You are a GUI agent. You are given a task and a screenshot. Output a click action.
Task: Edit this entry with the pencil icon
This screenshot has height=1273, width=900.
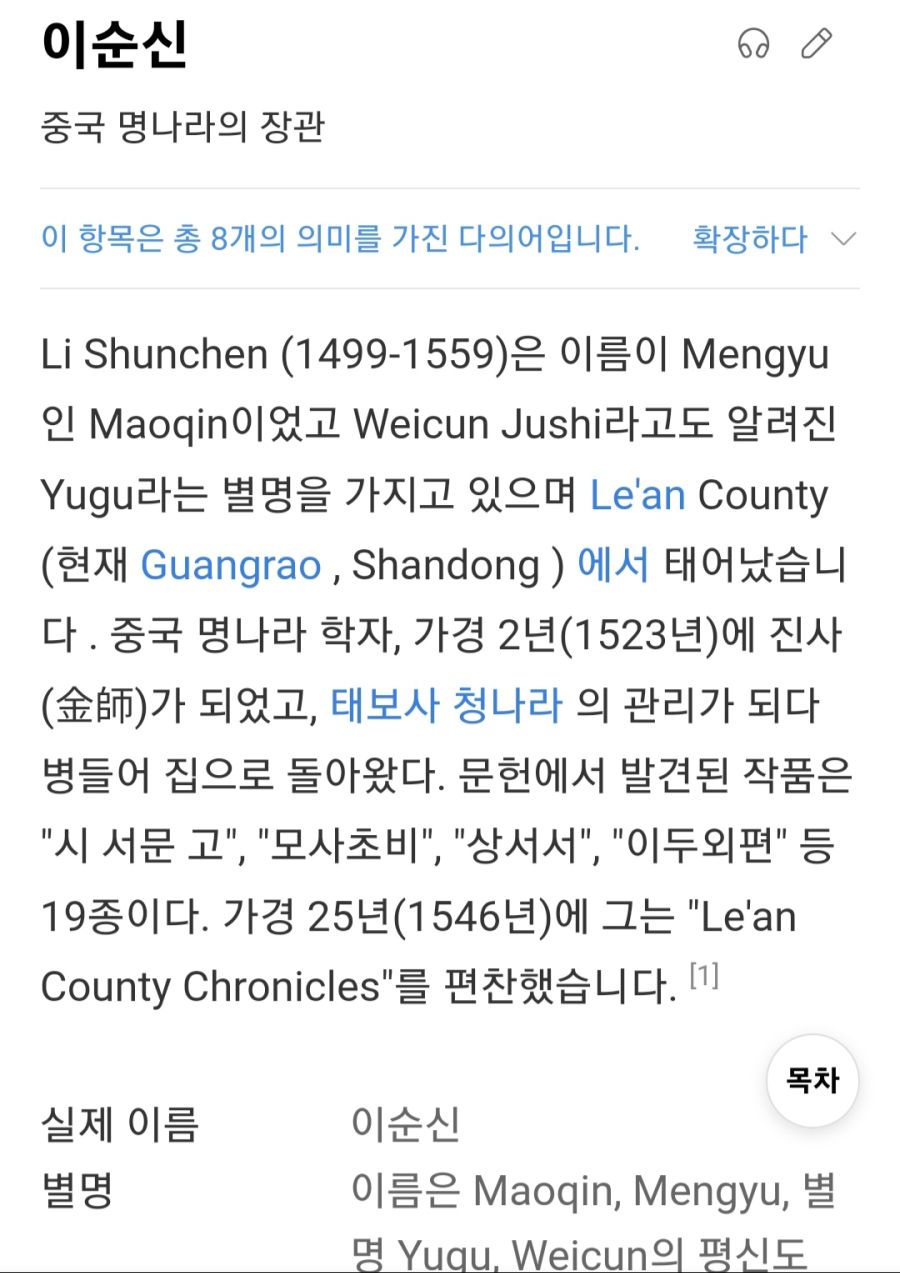coord(817,45)
